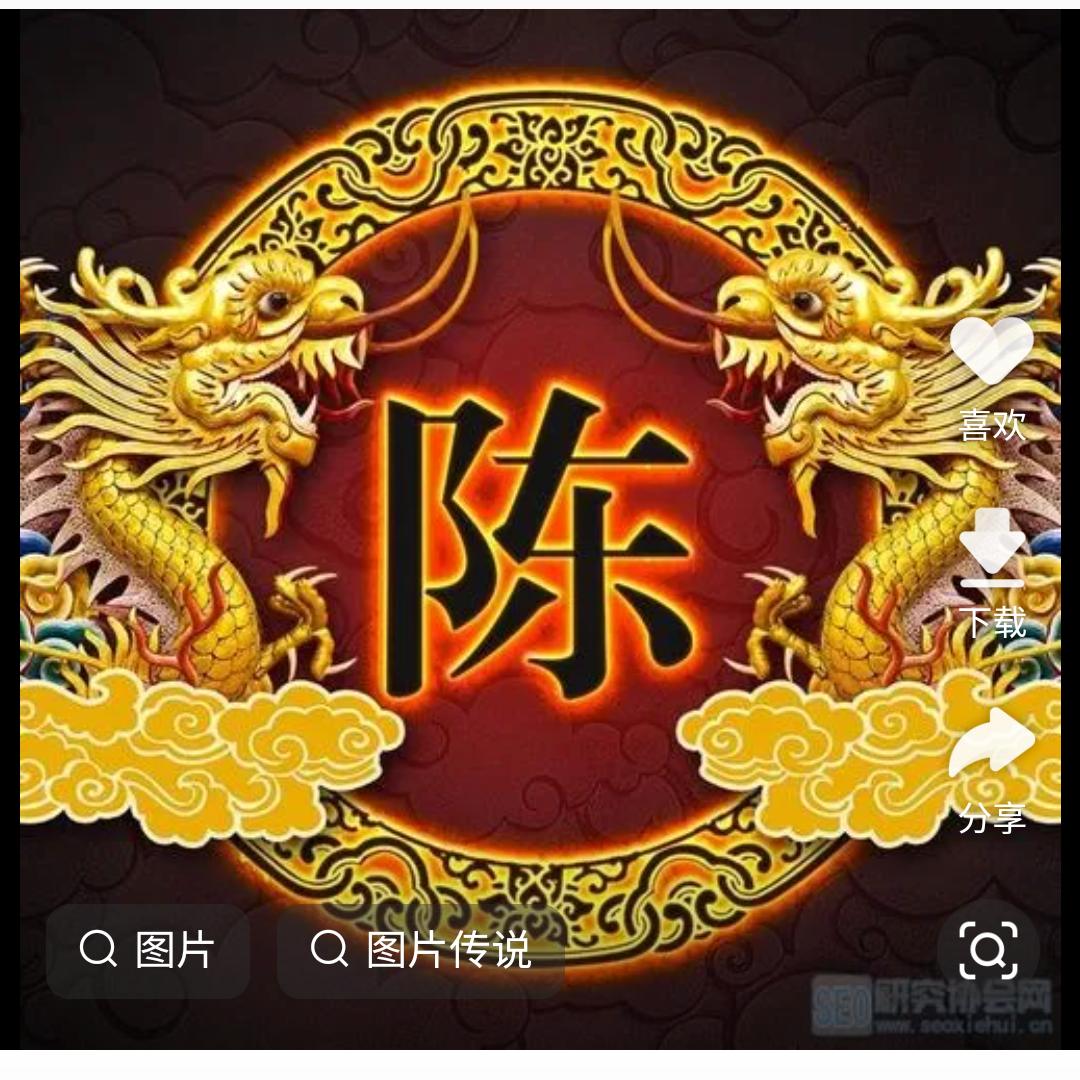Search the 图片 suggestion chip
Viewport: 1080px width, 1080px height.
click(x=148, y=950)
